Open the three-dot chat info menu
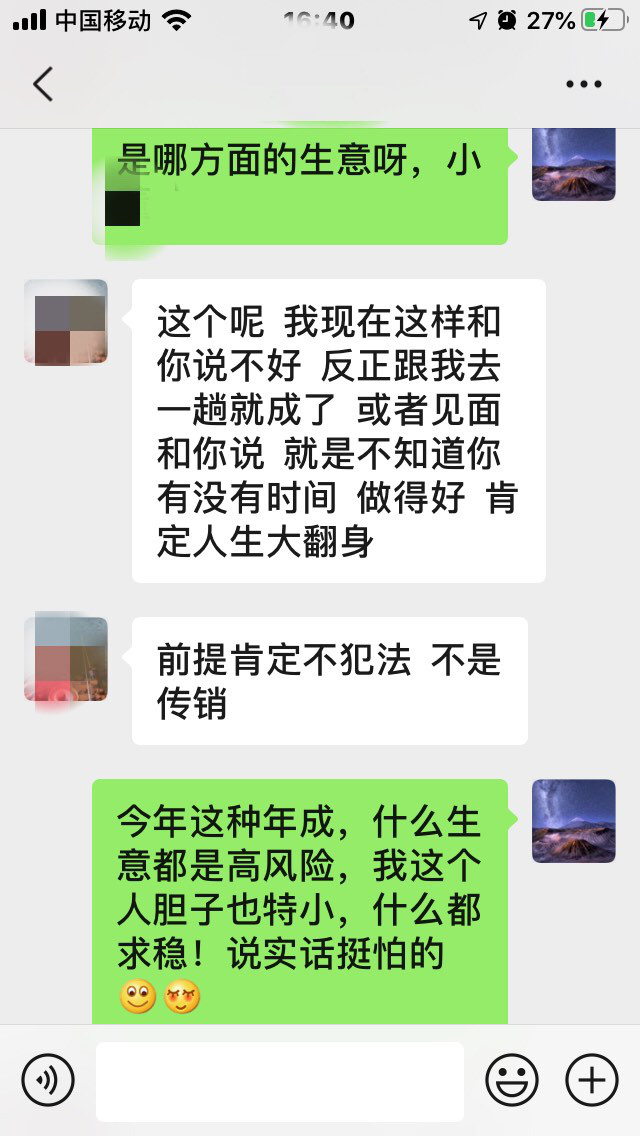The image size is (640, 1136). coord(584,85)
